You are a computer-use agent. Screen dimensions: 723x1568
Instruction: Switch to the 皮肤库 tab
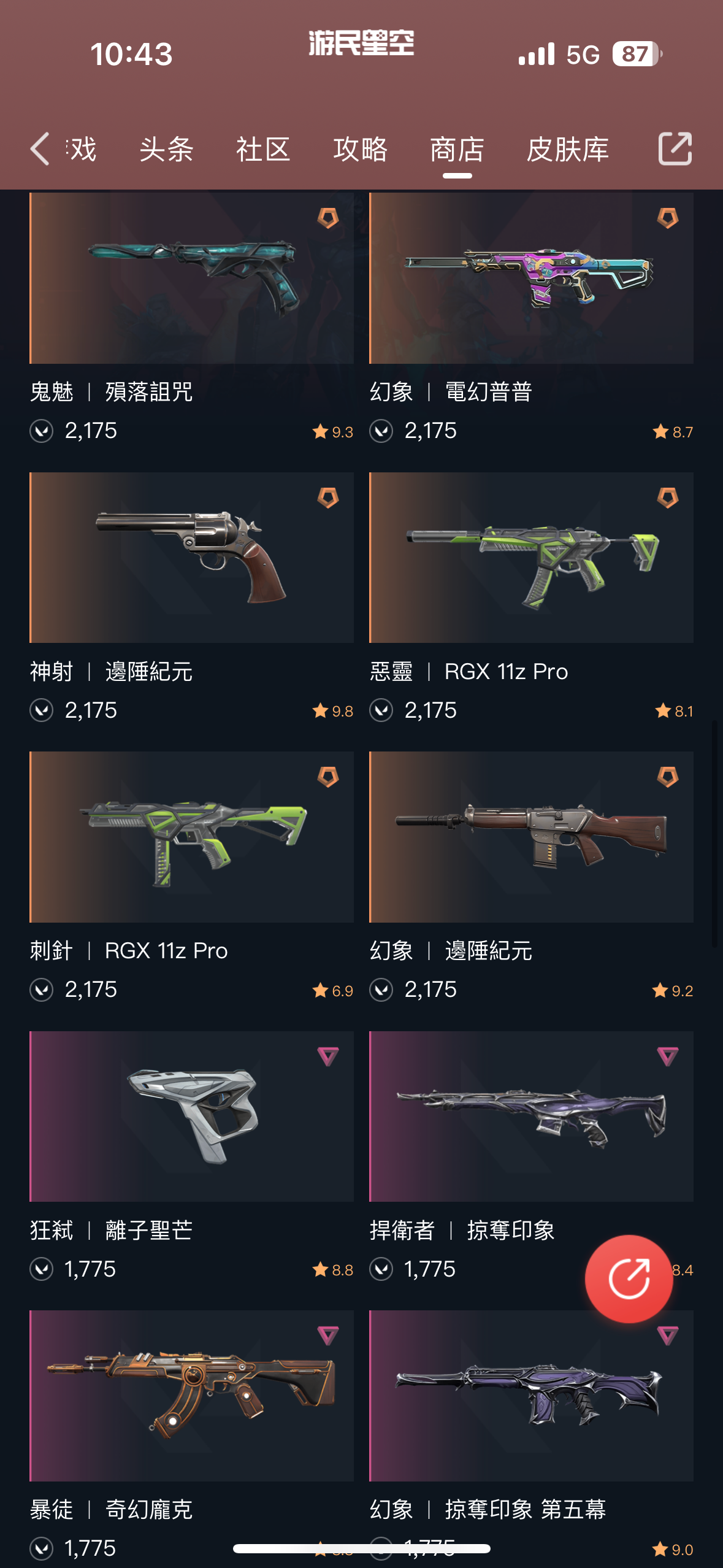567,149
